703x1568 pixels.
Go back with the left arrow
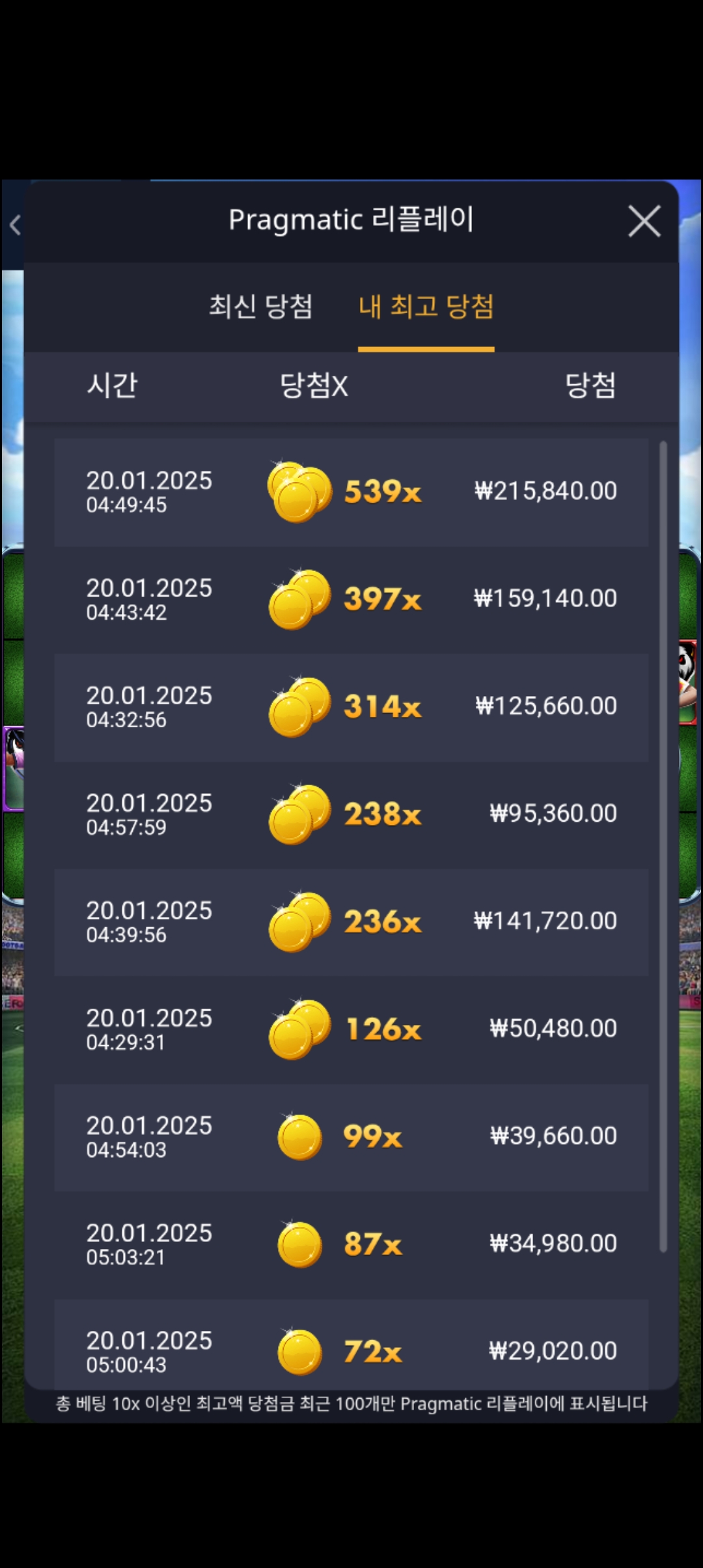[x=15, y=225]
